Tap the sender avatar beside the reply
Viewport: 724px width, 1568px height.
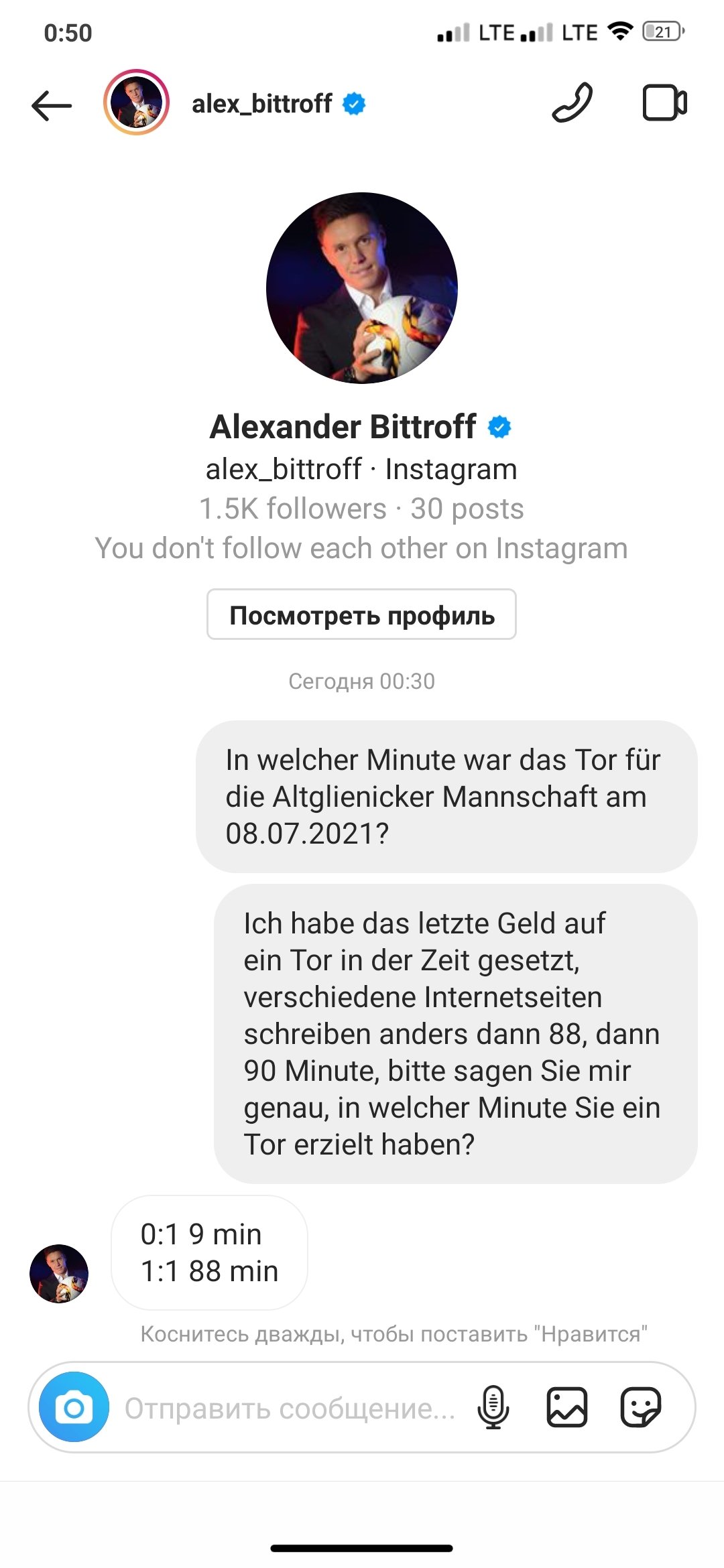(59, 1273)
